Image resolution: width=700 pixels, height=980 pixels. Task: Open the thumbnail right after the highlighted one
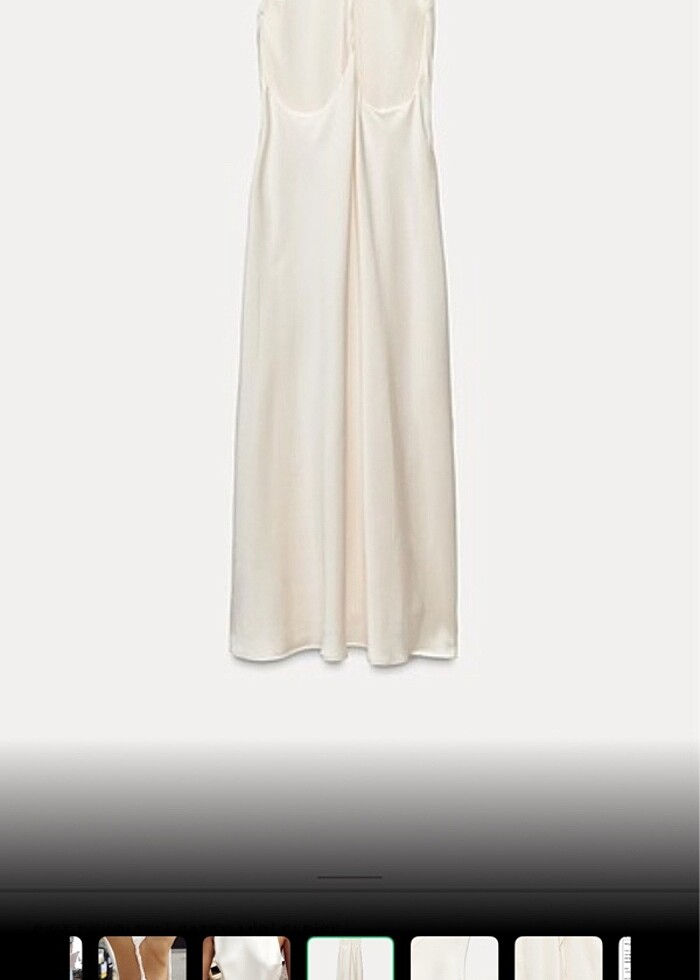pos(454,958)
